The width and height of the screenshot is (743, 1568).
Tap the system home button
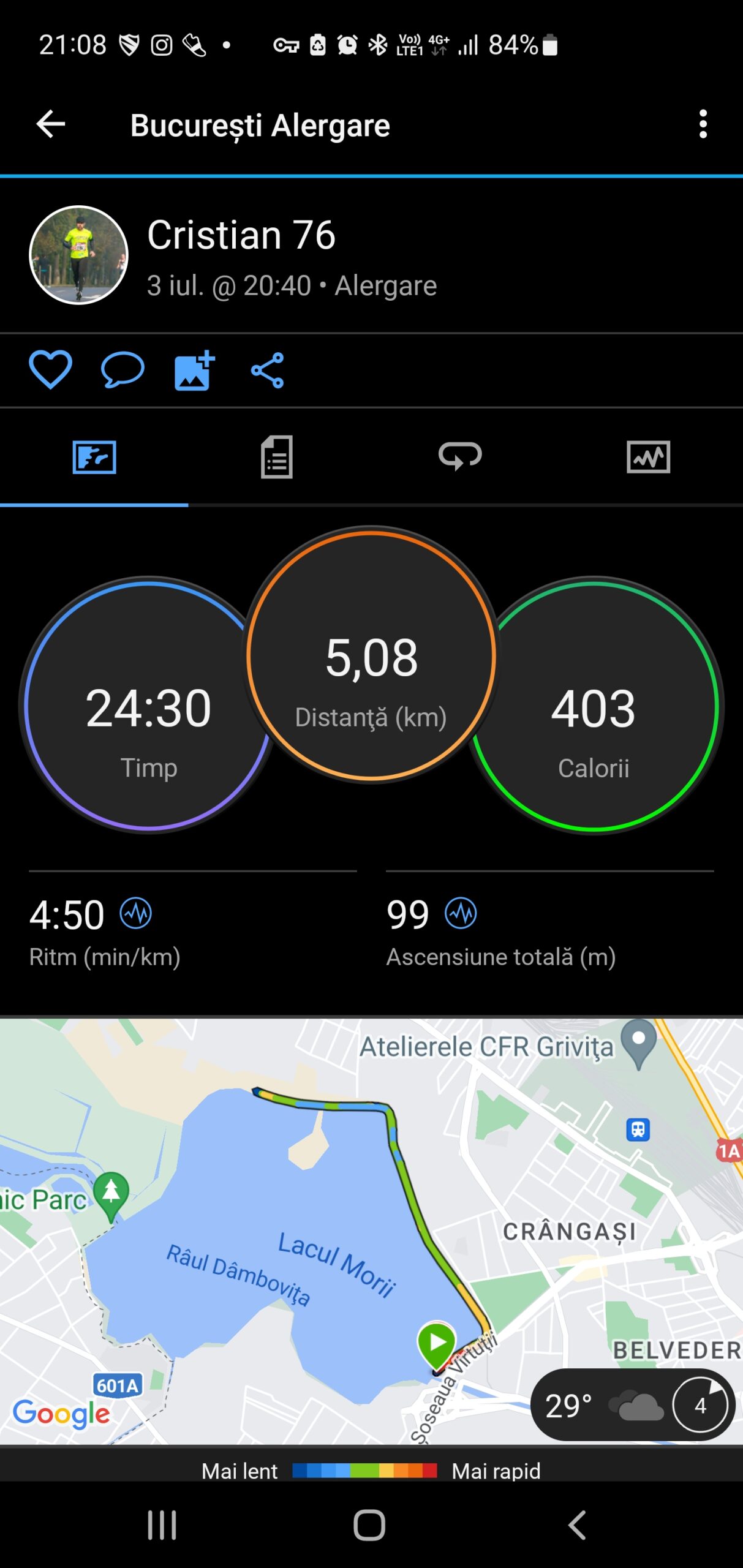click(369, 1525)
